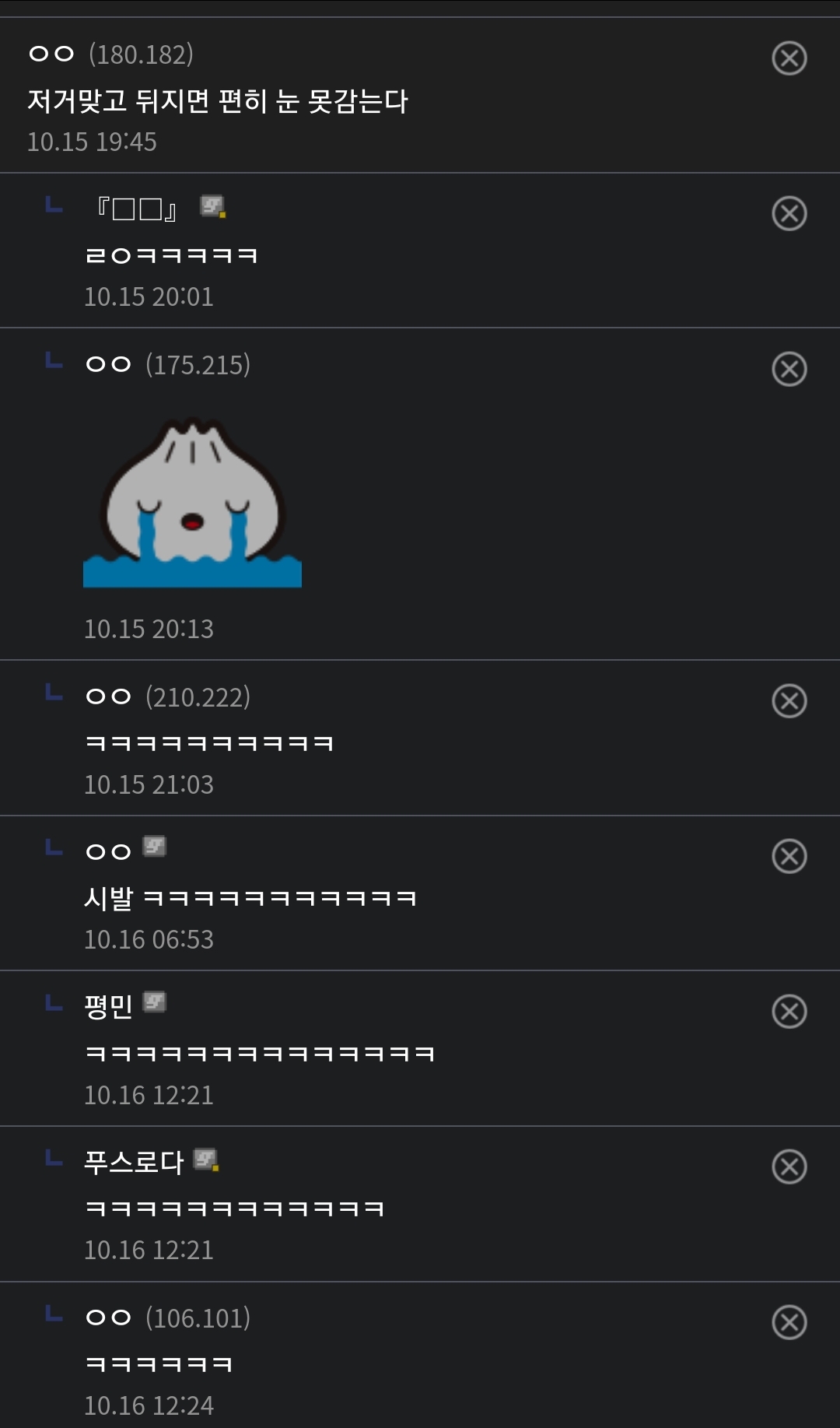The width and height of the screenshot is (840, 1428).
Task: Delete the reply posted at 10.16 06:53
Action: [789, 857]
